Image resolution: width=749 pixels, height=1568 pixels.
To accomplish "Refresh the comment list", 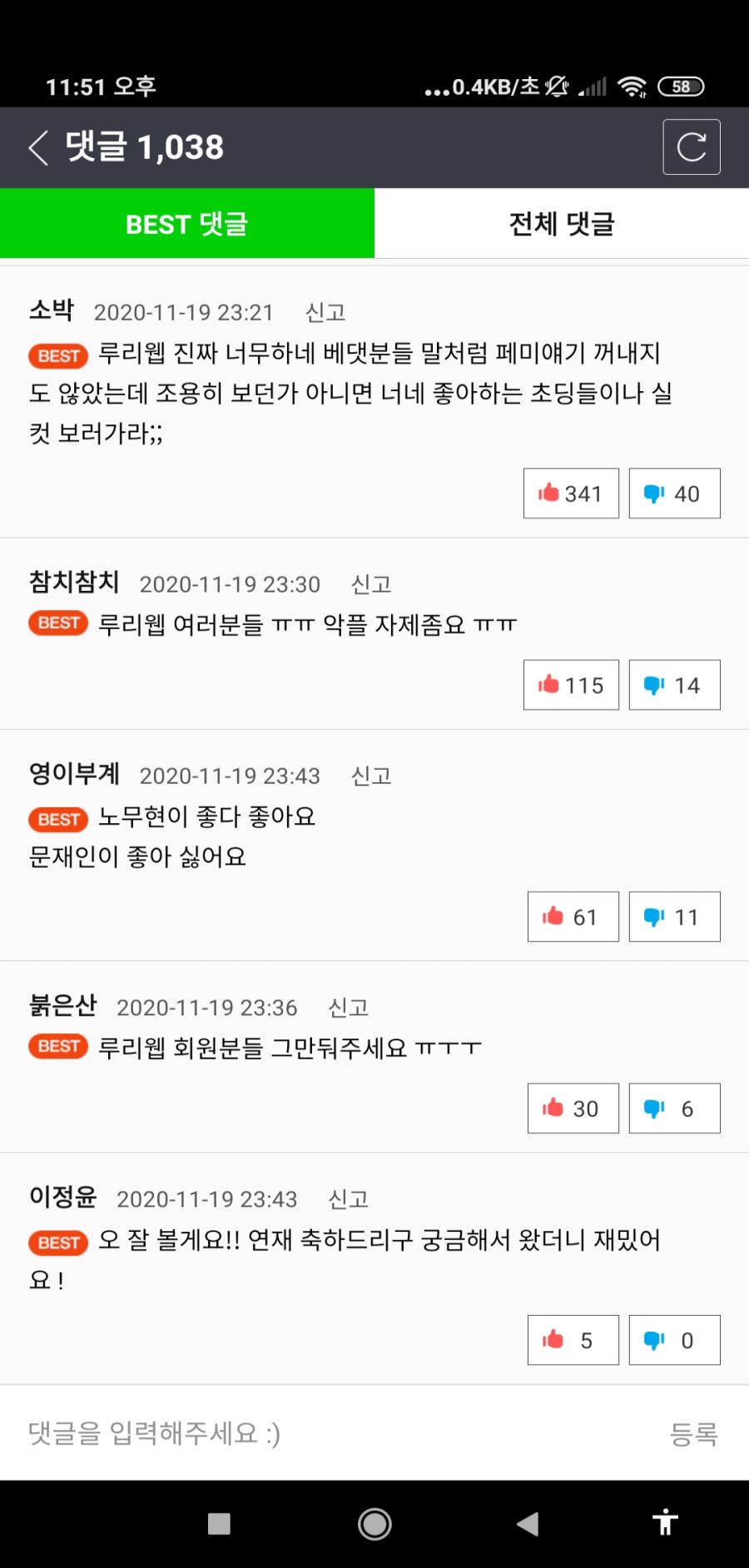I will click(x=691, y=146).
